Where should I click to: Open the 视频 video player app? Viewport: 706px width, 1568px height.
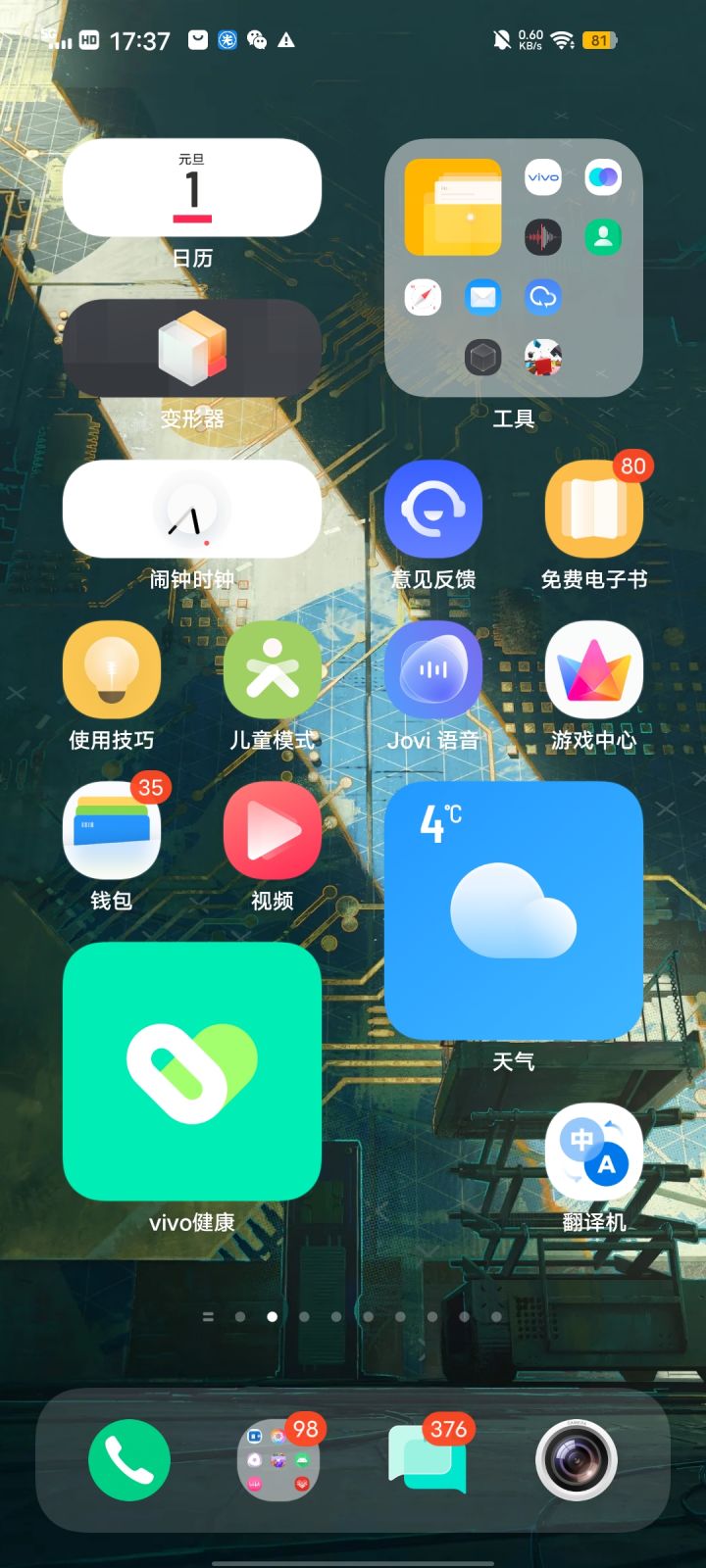tap(272, 831)
